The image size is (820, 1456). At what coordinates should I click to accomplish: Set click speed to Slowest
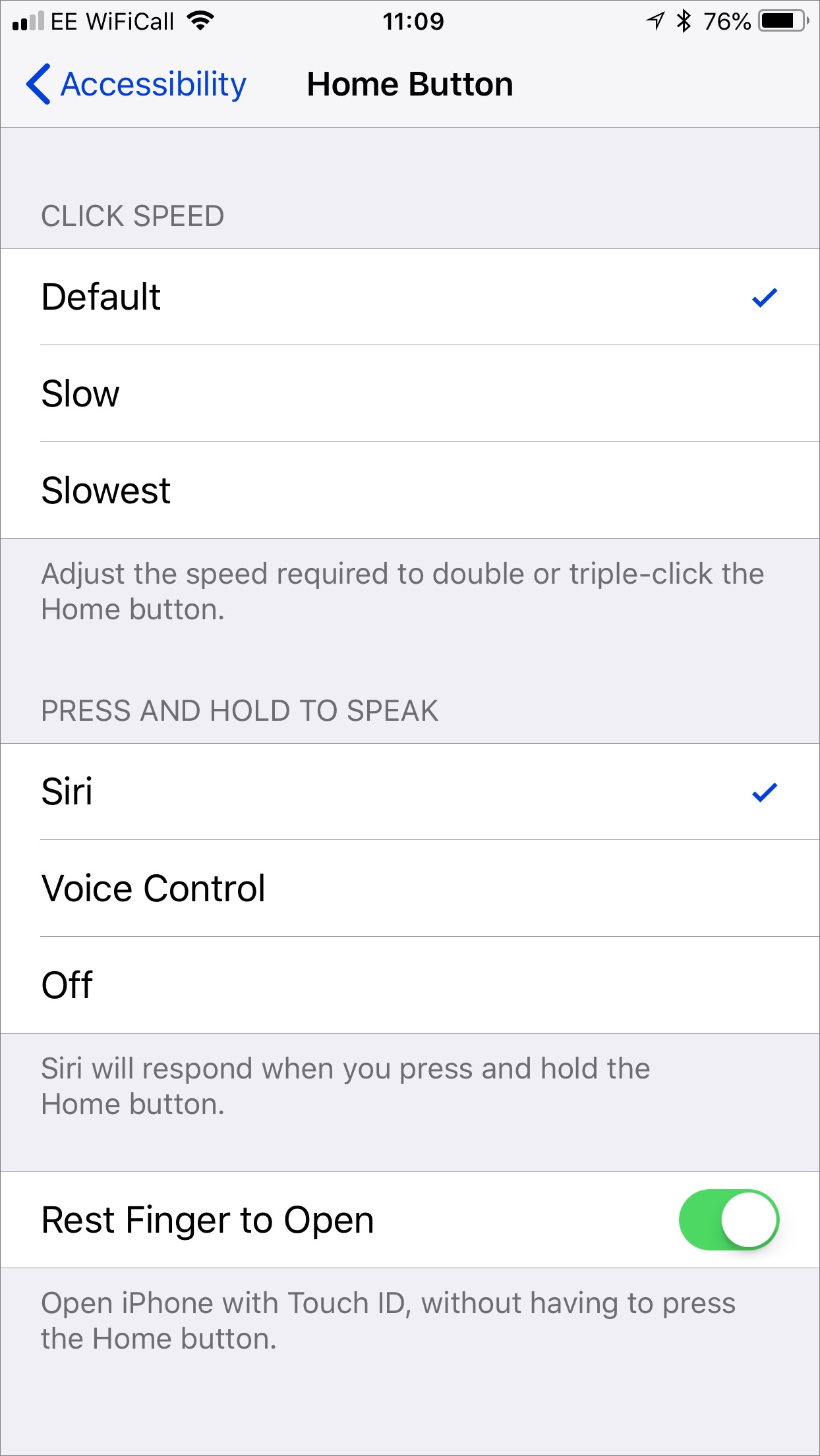[410, 490]
